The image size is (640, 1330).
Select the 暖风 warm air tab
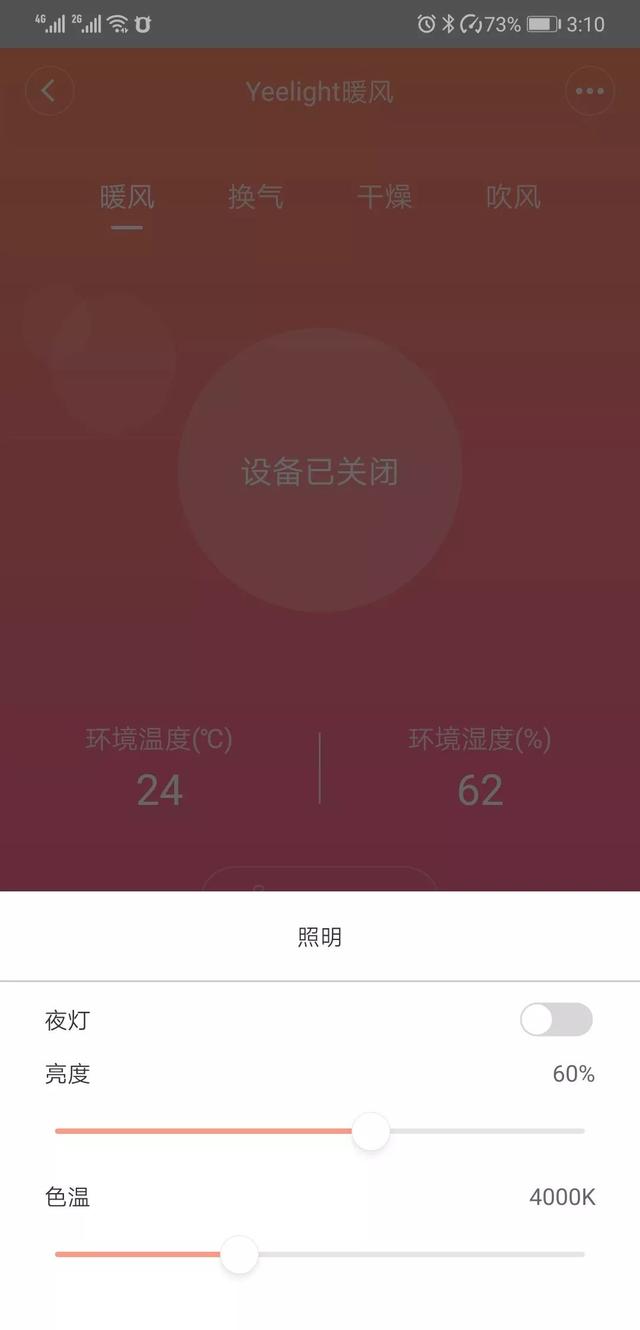coord(127,196)
